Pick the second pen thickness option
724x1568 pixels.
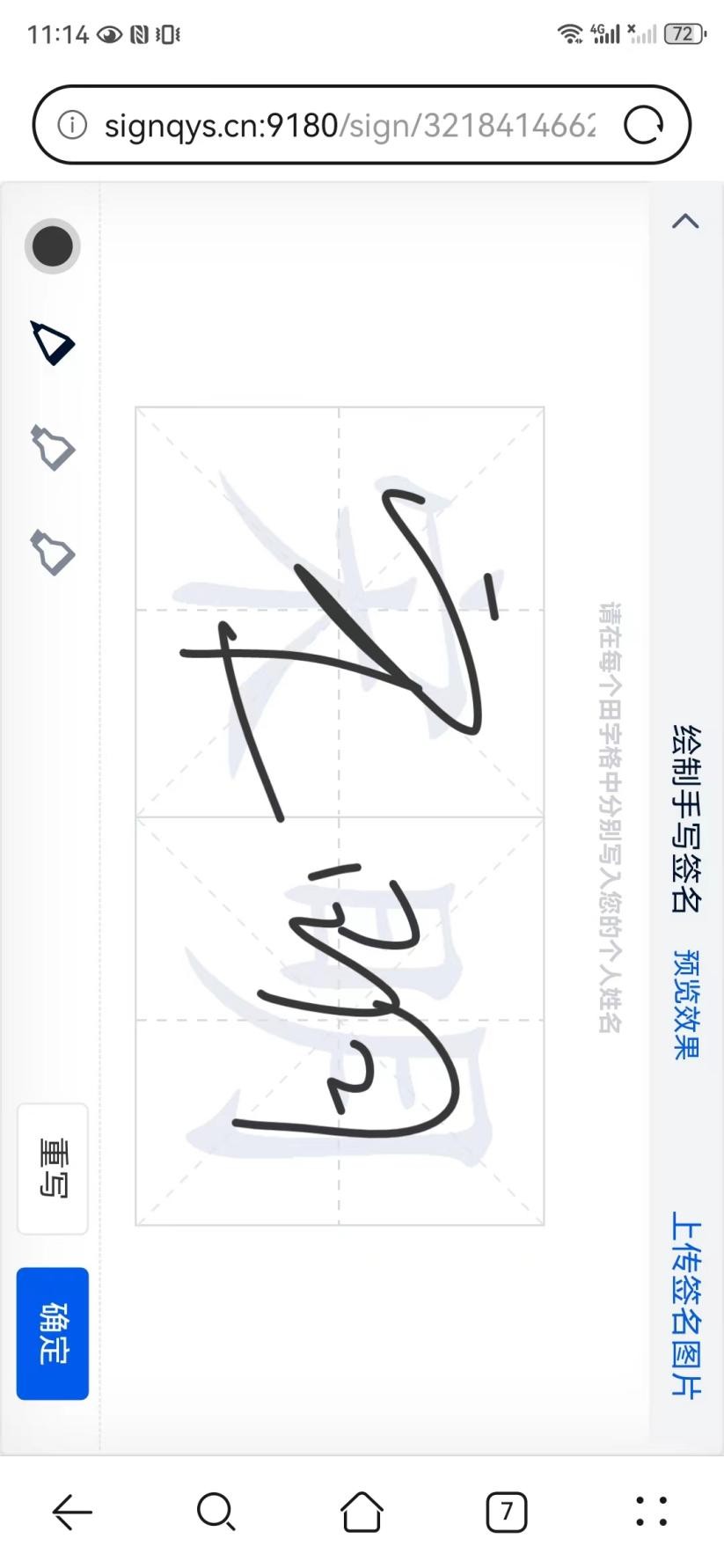[53, 448]
